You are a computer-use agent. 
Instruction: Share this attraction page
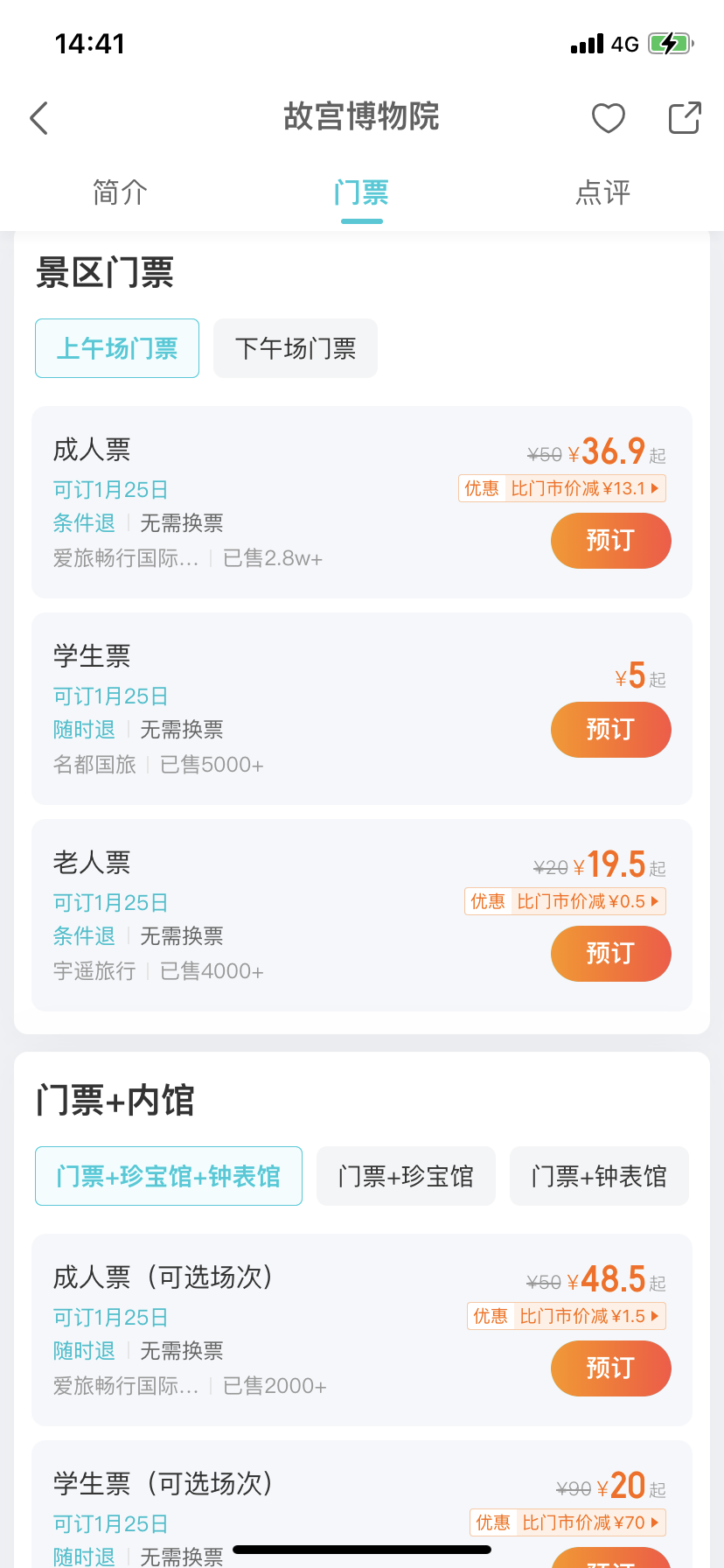(685, 118)
